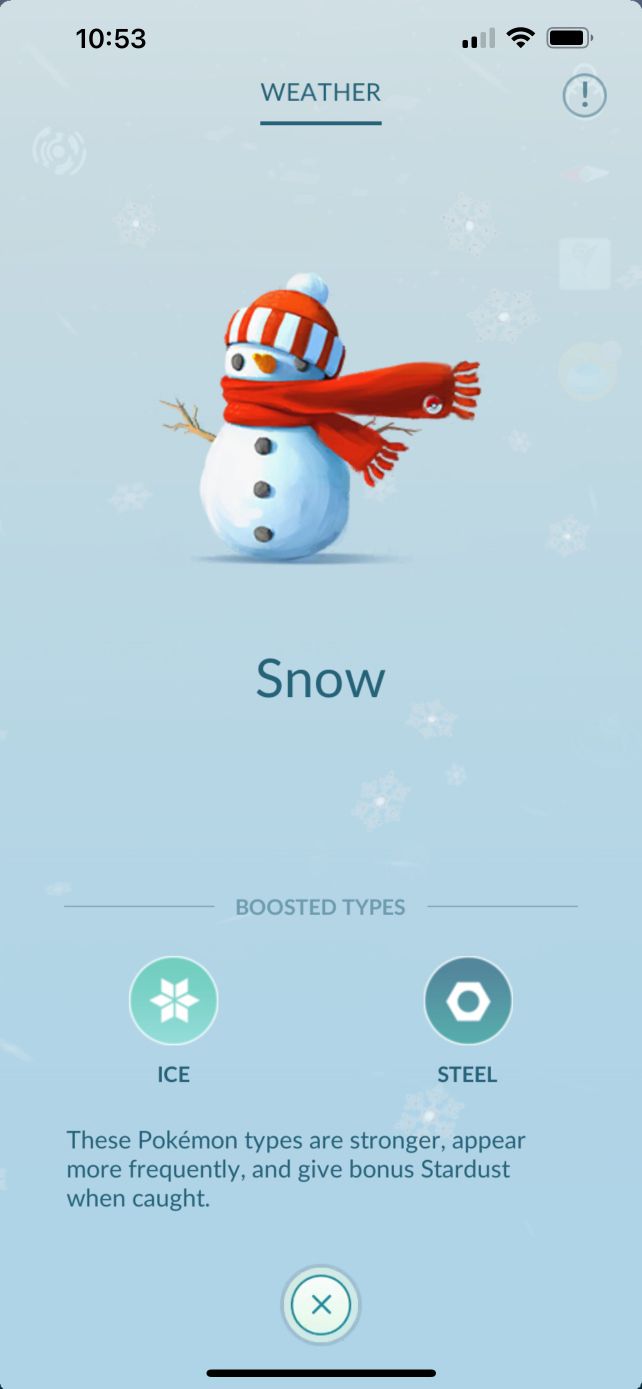Tap the Ice boosted type icon
The height and width of the screenshot is (1389, 642).
[173, 1001]
